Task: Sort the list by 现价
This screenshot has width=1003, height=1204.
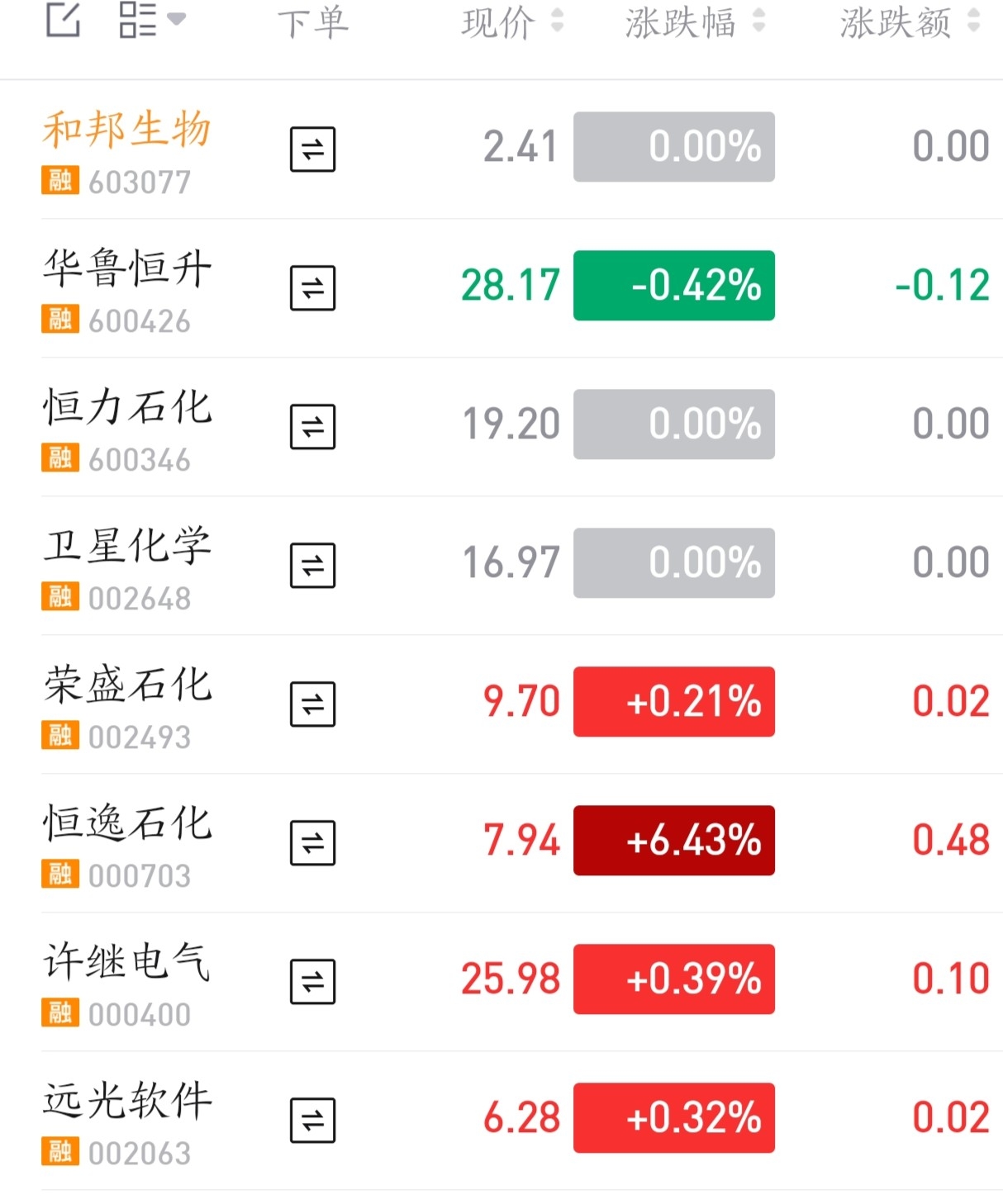Action: [512, 22]
